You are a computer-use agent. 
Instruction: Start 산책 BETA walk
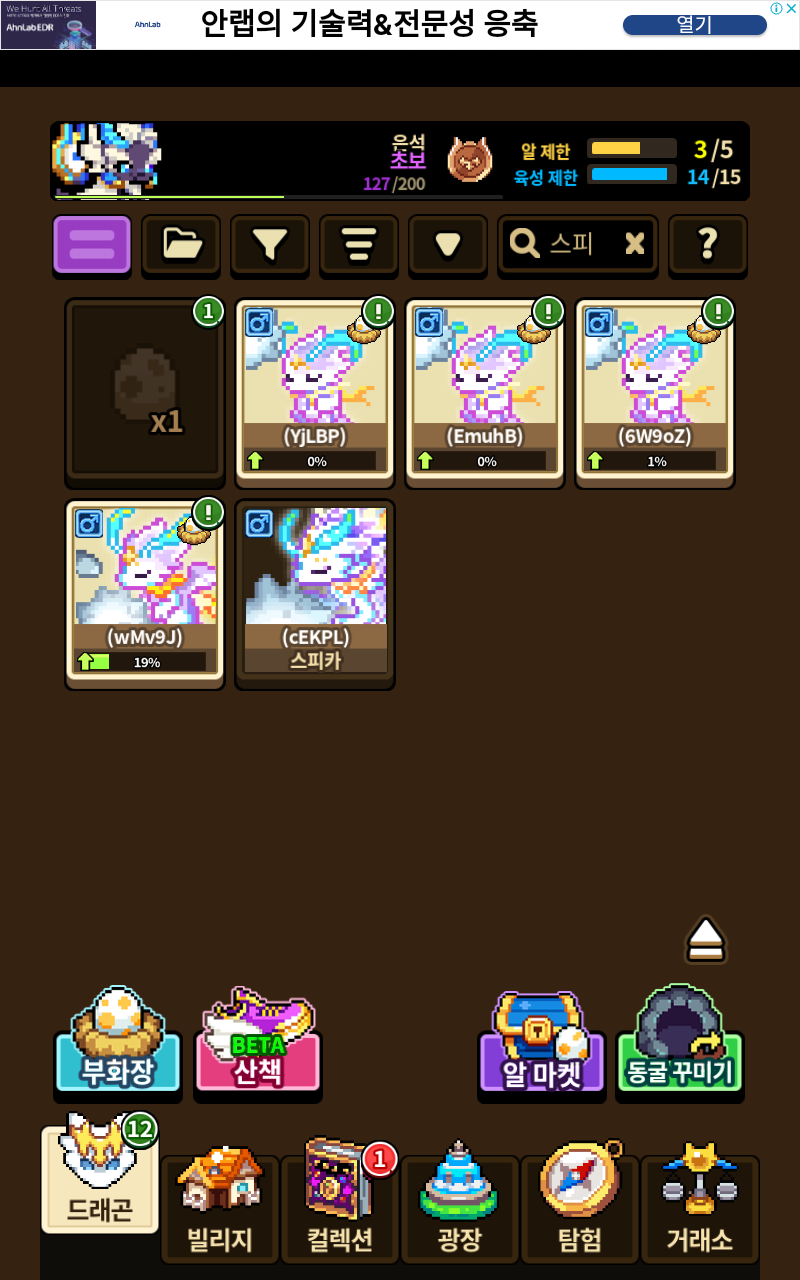coord(258,1045)
